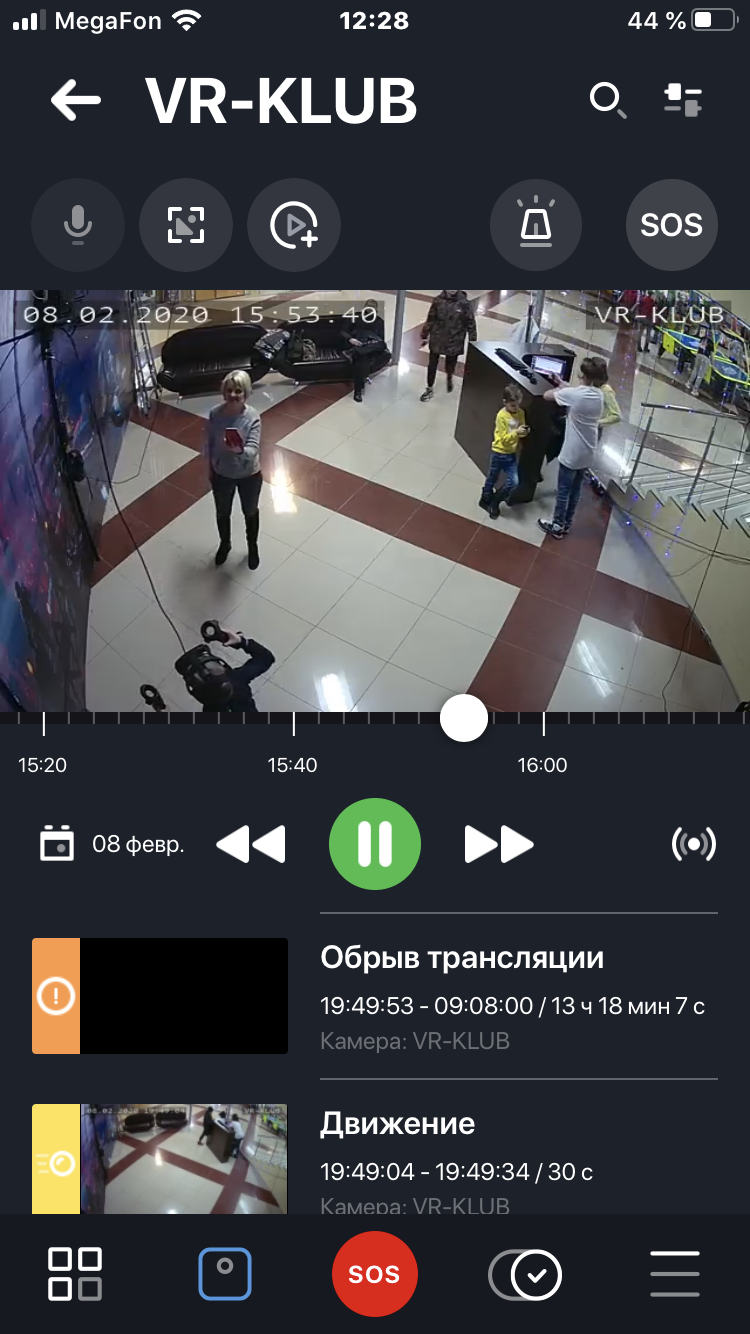Toggle the checkmark switch in the bottom bar

click(525, 1274)
